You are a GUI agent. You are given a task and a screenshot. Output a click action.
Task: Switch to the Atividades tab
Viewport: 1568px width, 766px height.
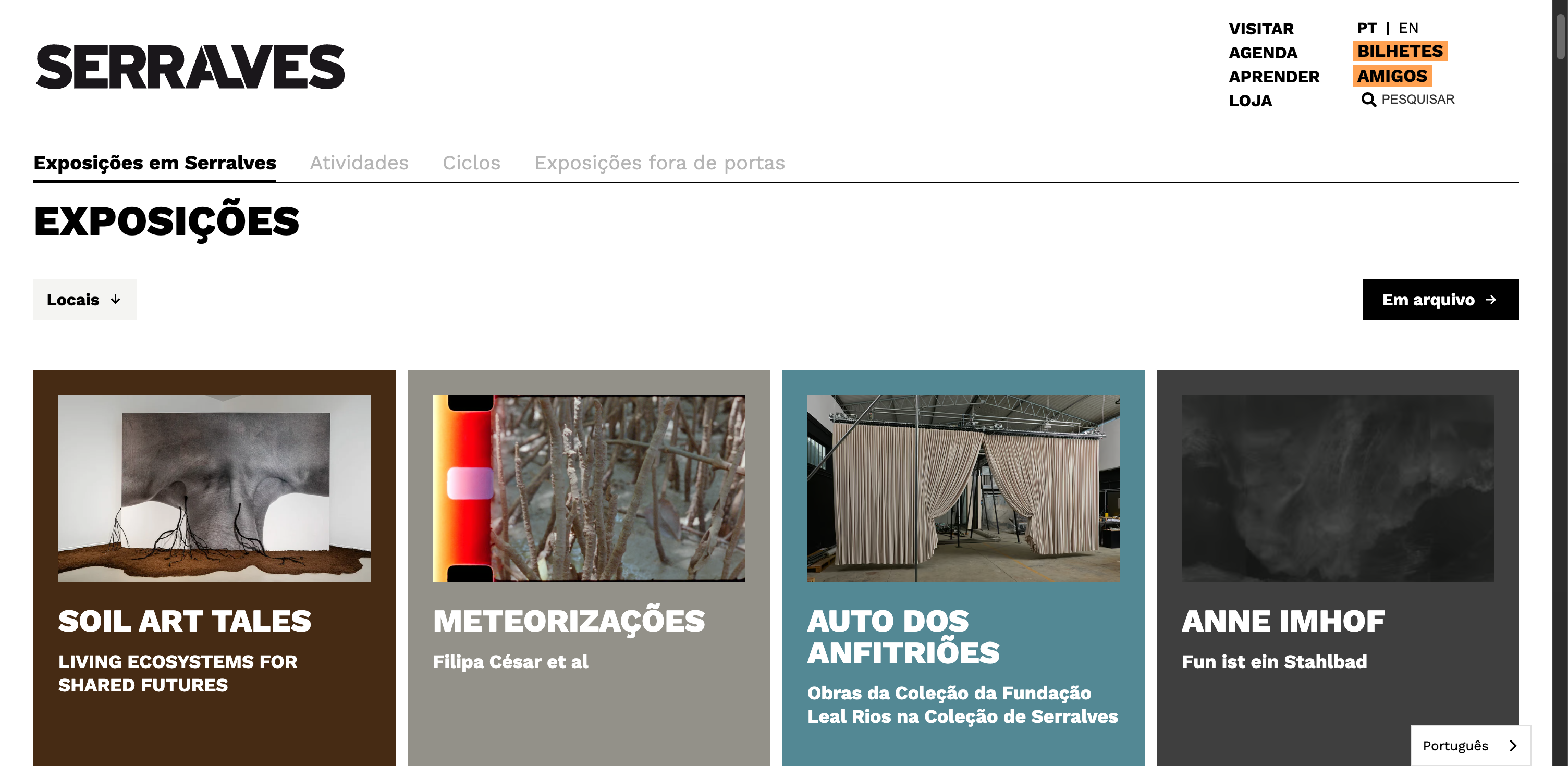point(359,163)
